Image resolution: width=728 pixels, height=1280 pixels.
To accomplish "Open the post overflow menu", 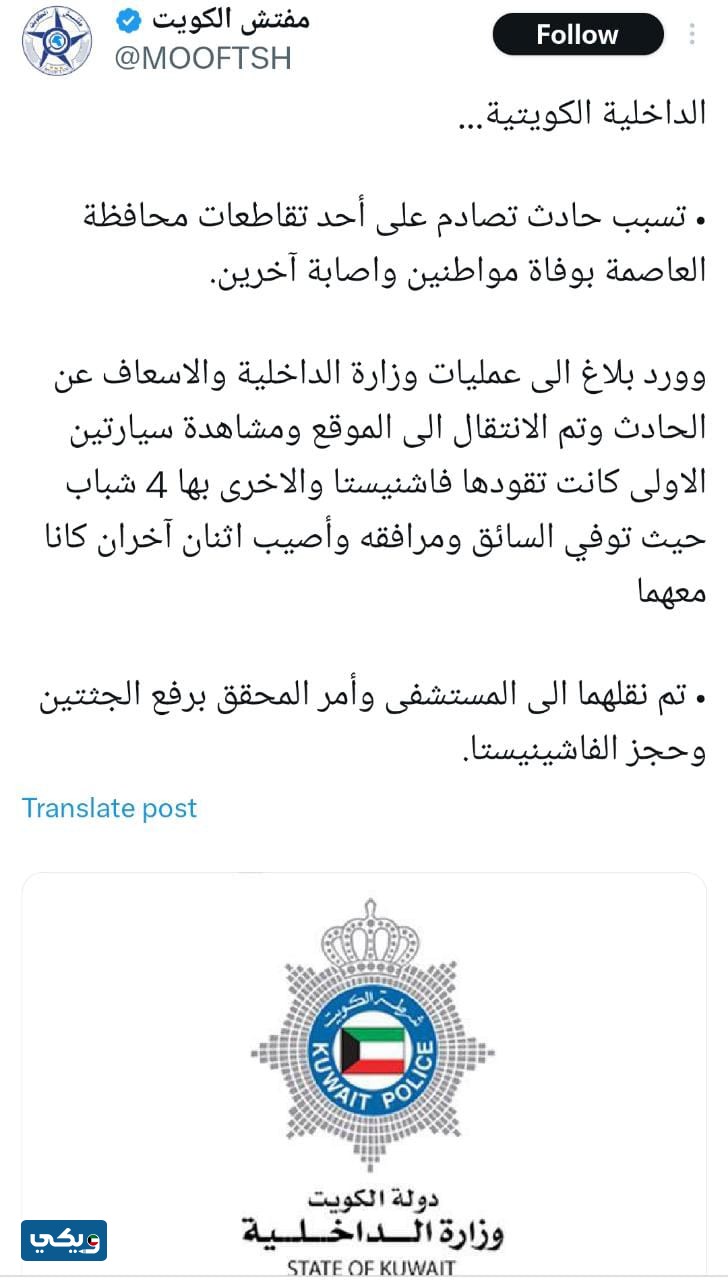I will (x=692, y=35).
